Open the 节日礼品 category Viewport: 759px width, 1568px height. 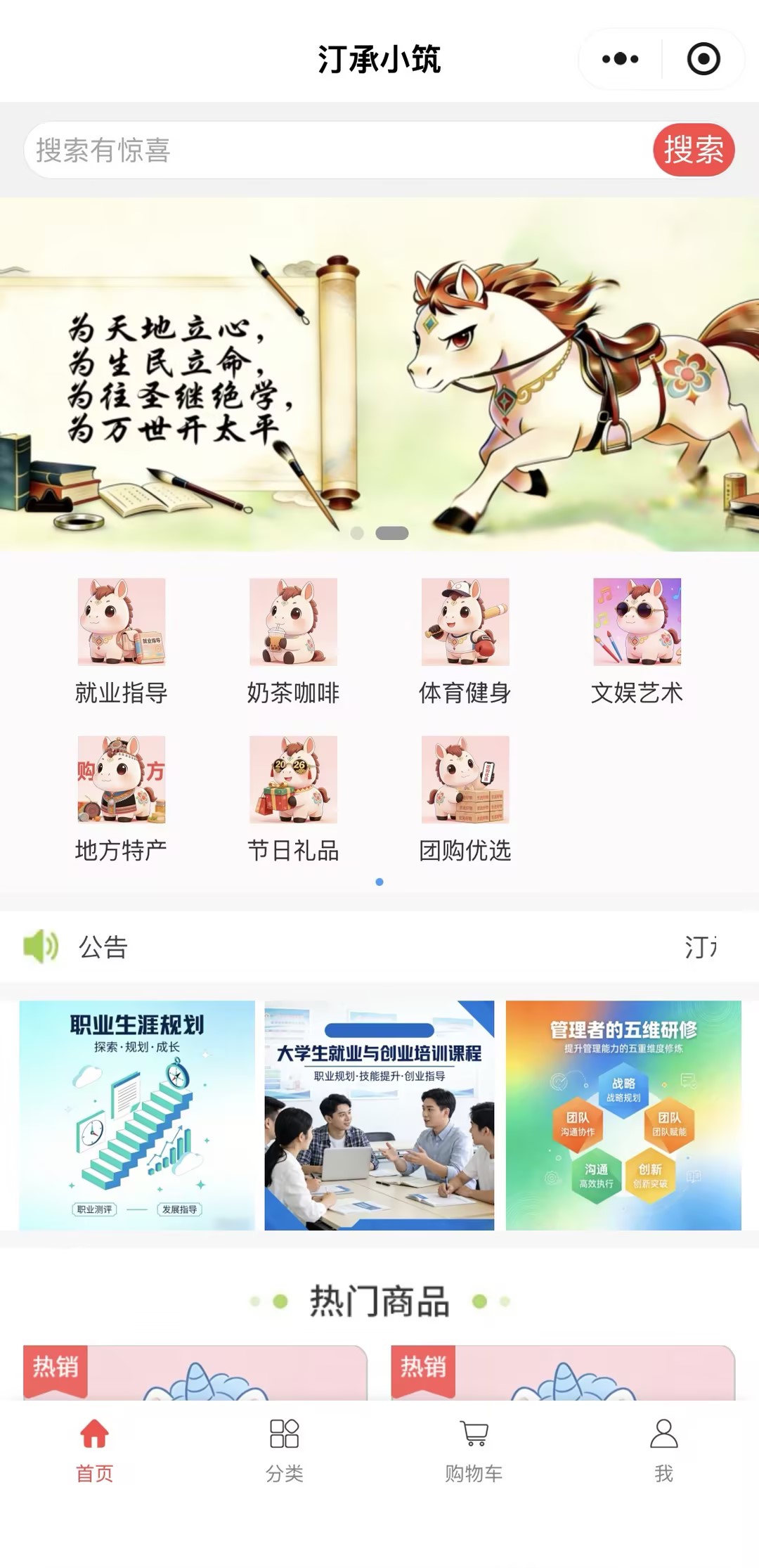point(293,799)
